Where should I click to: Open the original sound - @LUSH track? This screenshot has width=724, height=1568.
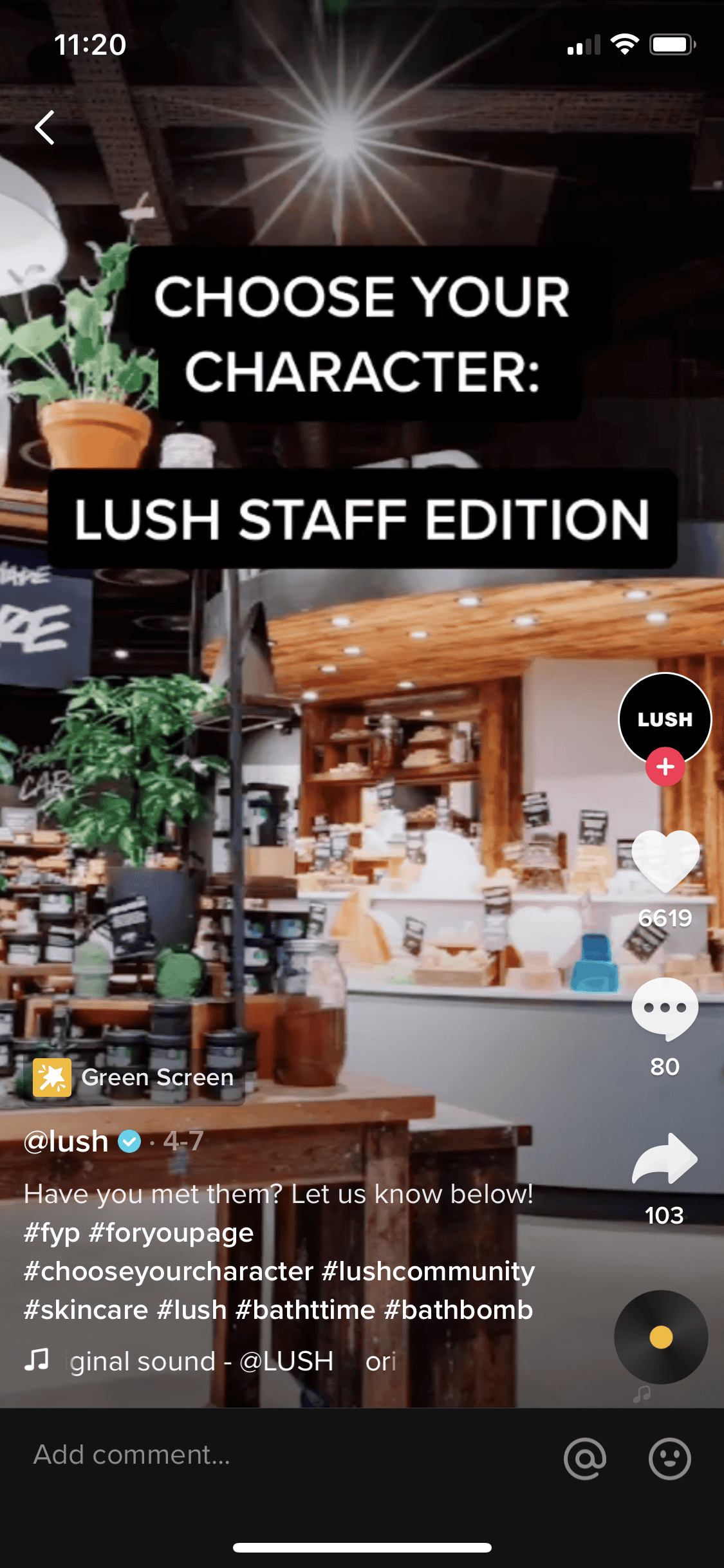click(201, 1361)
